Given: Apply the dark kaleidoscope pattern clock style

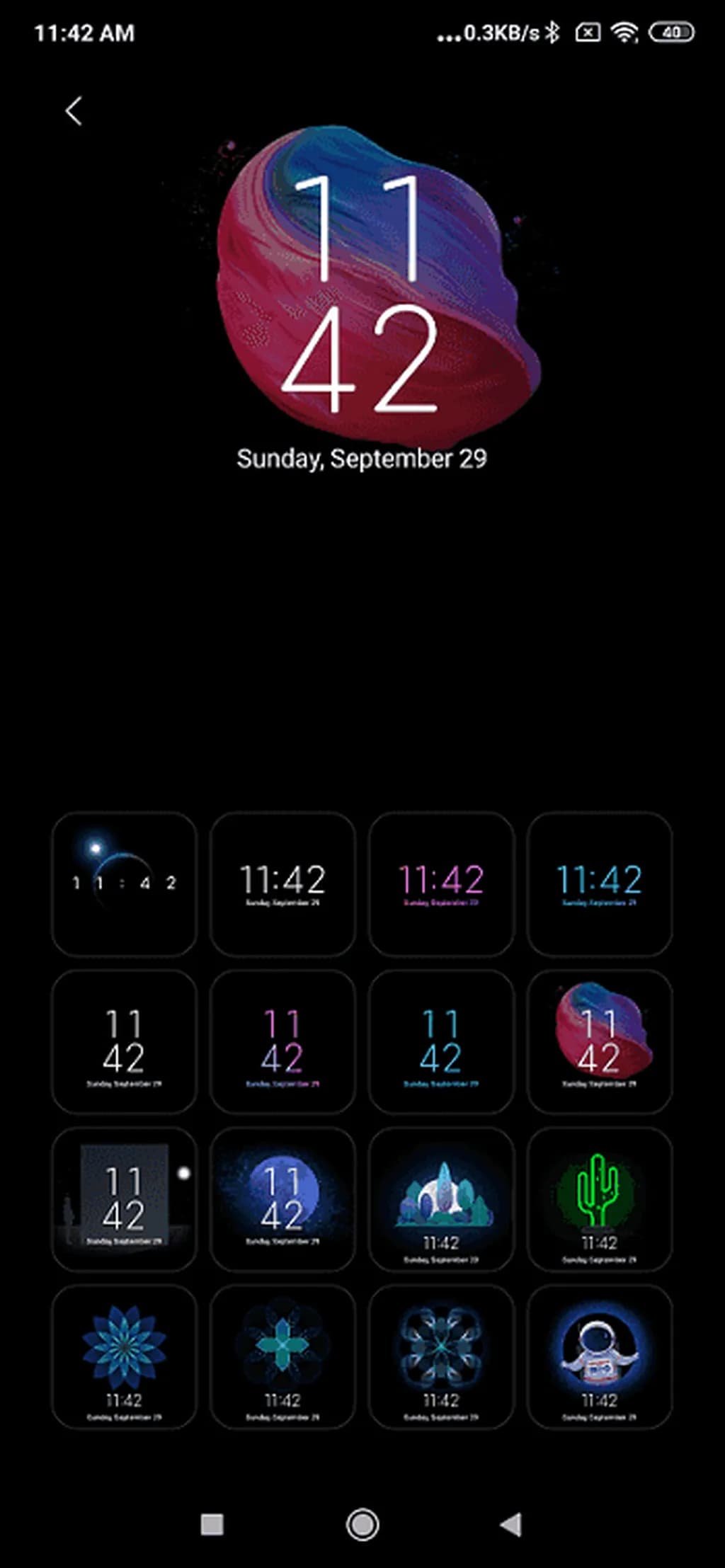Looking at the screenshot, I should 441,1358.
